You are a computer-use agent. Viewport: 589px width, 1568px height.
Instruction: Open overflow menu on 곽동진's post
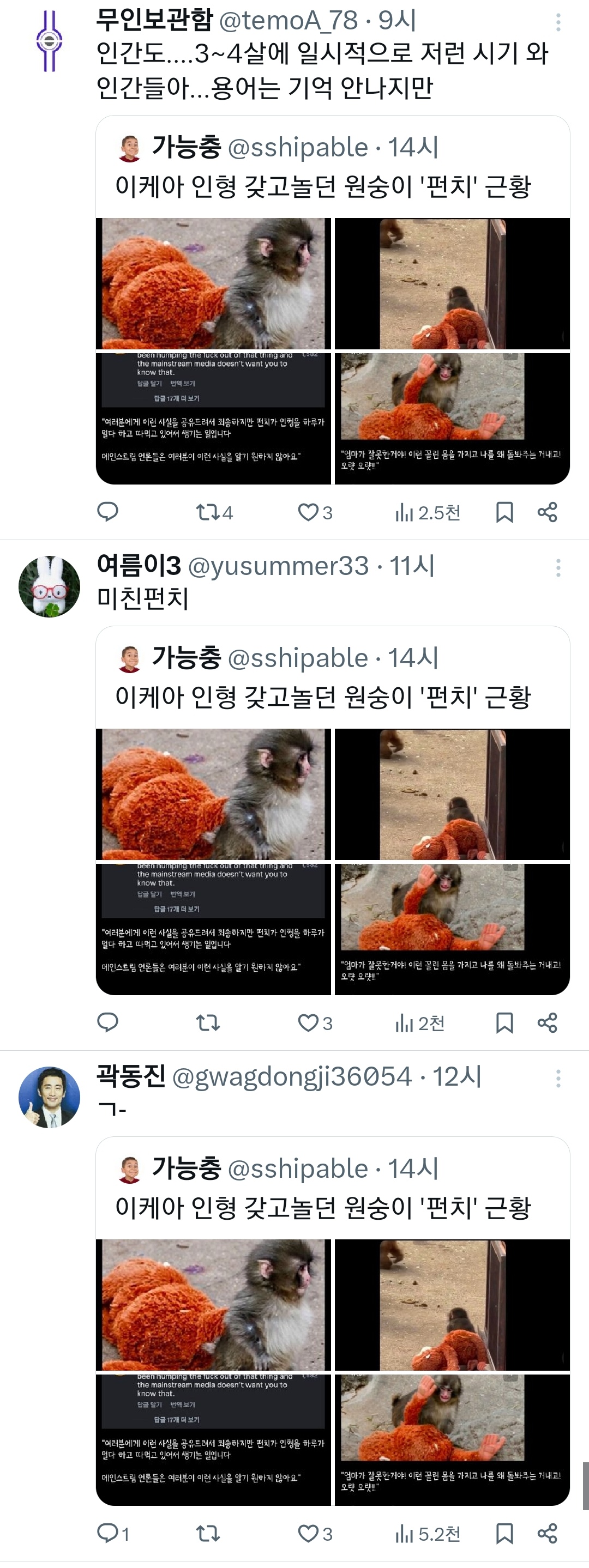tap(557, 1079)
